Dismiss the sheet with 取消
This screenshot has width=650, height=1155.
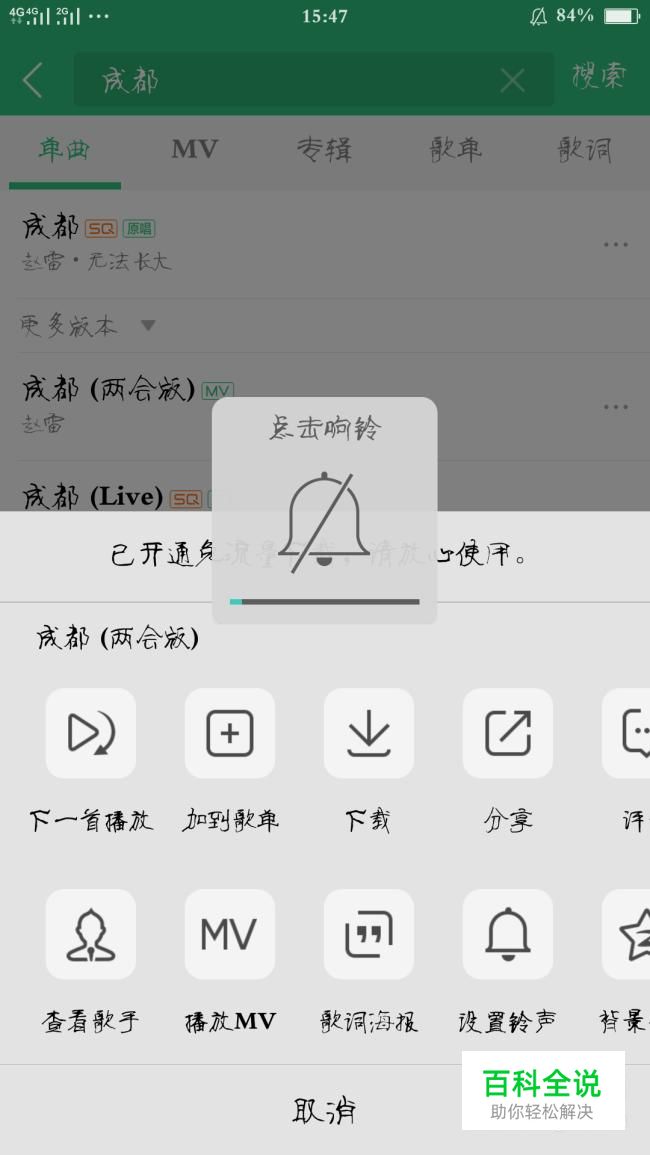point(324,1109)
